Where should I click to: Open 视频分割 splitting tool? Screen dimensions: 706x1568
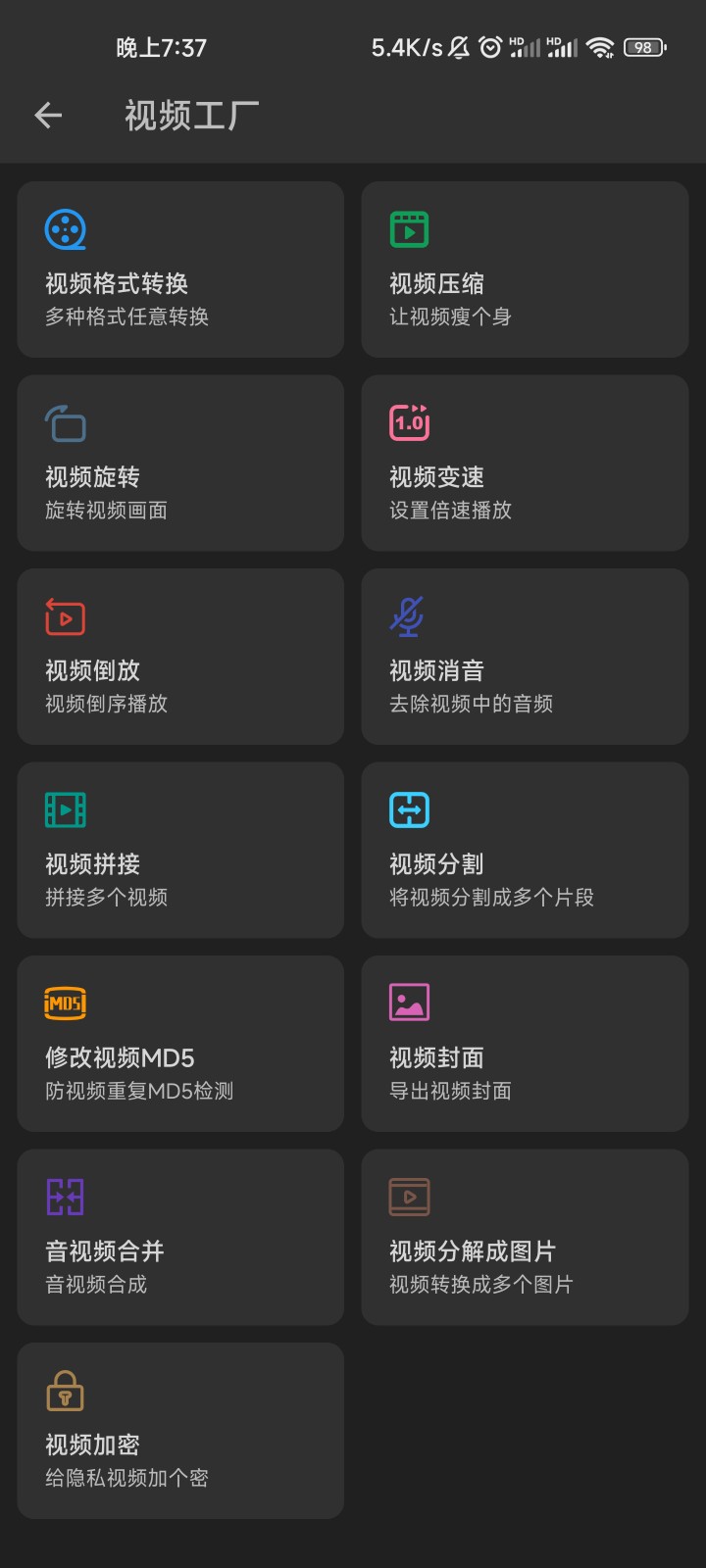[525, 850]
